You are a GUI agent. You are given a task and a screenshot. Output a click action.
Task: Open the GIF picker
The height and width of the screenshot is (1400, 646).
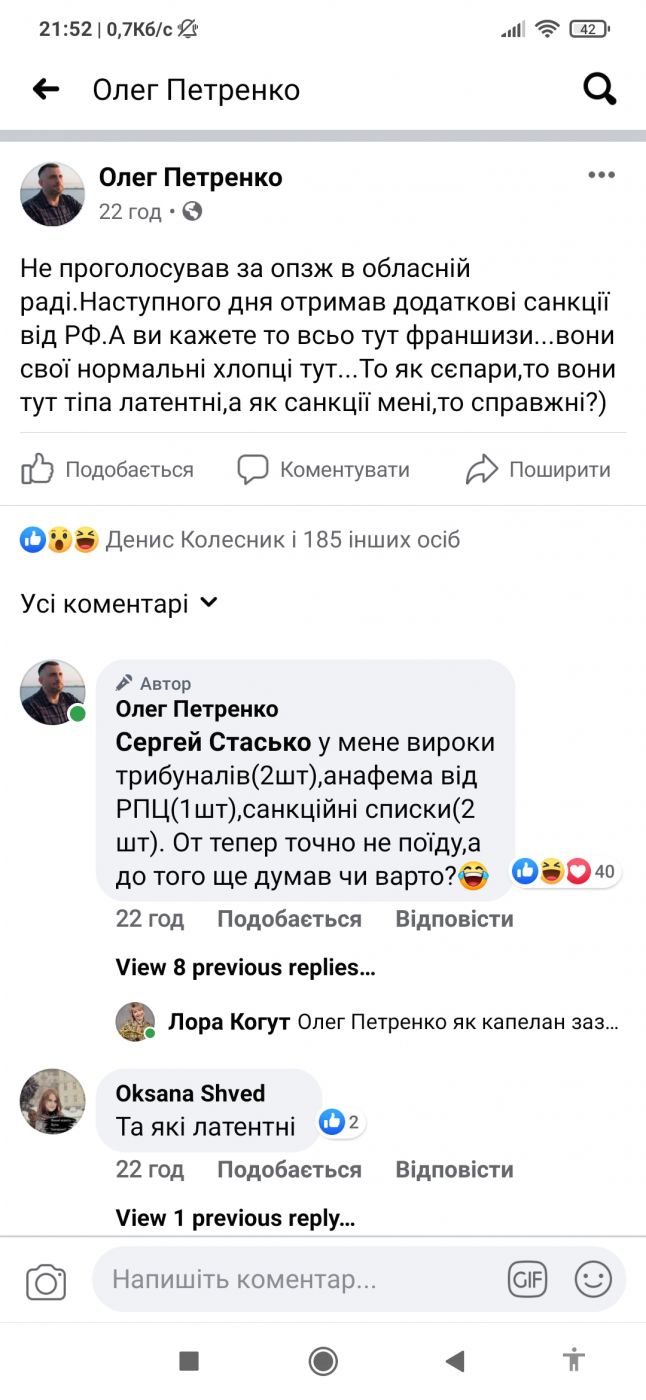(x=527, y=1279)
